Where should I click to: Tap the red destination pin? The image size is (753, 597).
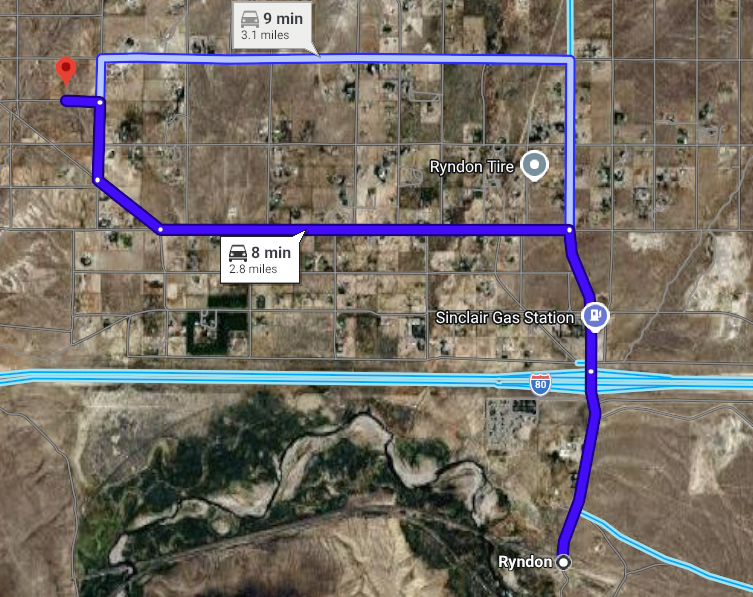coord(66,71)
